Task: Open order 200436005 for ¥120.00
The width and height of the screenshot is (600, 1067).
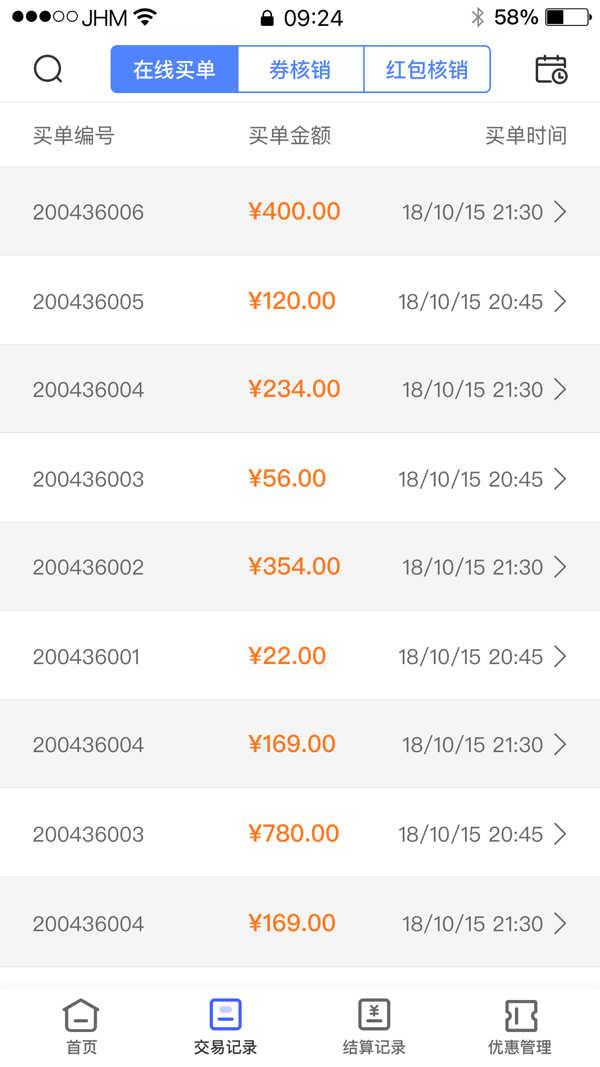Action: coord(300,300)
